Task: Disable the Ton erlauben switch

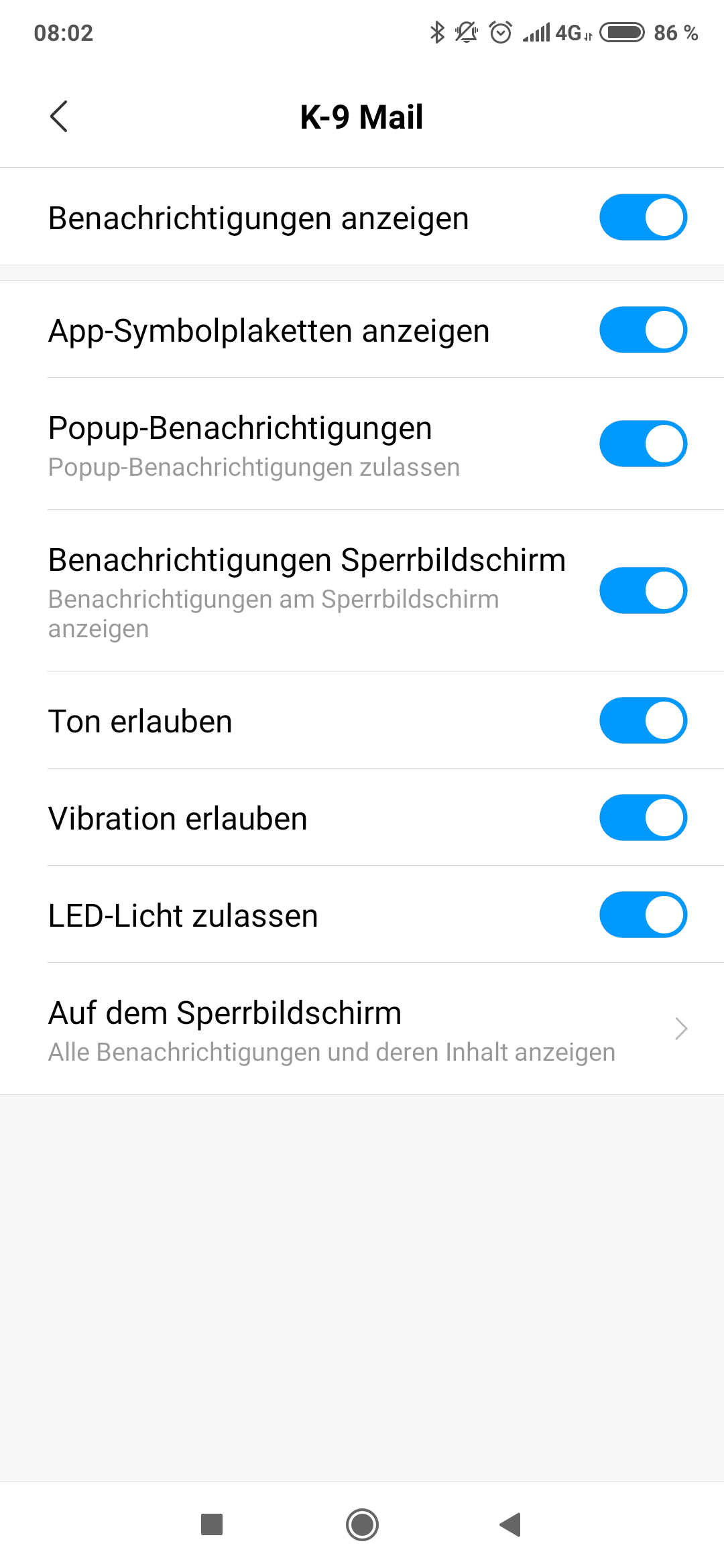Action: [643, 720]
